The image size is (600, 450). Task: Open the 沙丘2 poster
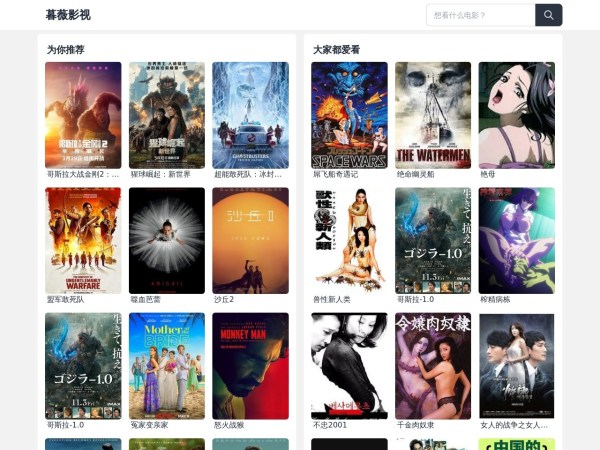click(x=250, y=240)
